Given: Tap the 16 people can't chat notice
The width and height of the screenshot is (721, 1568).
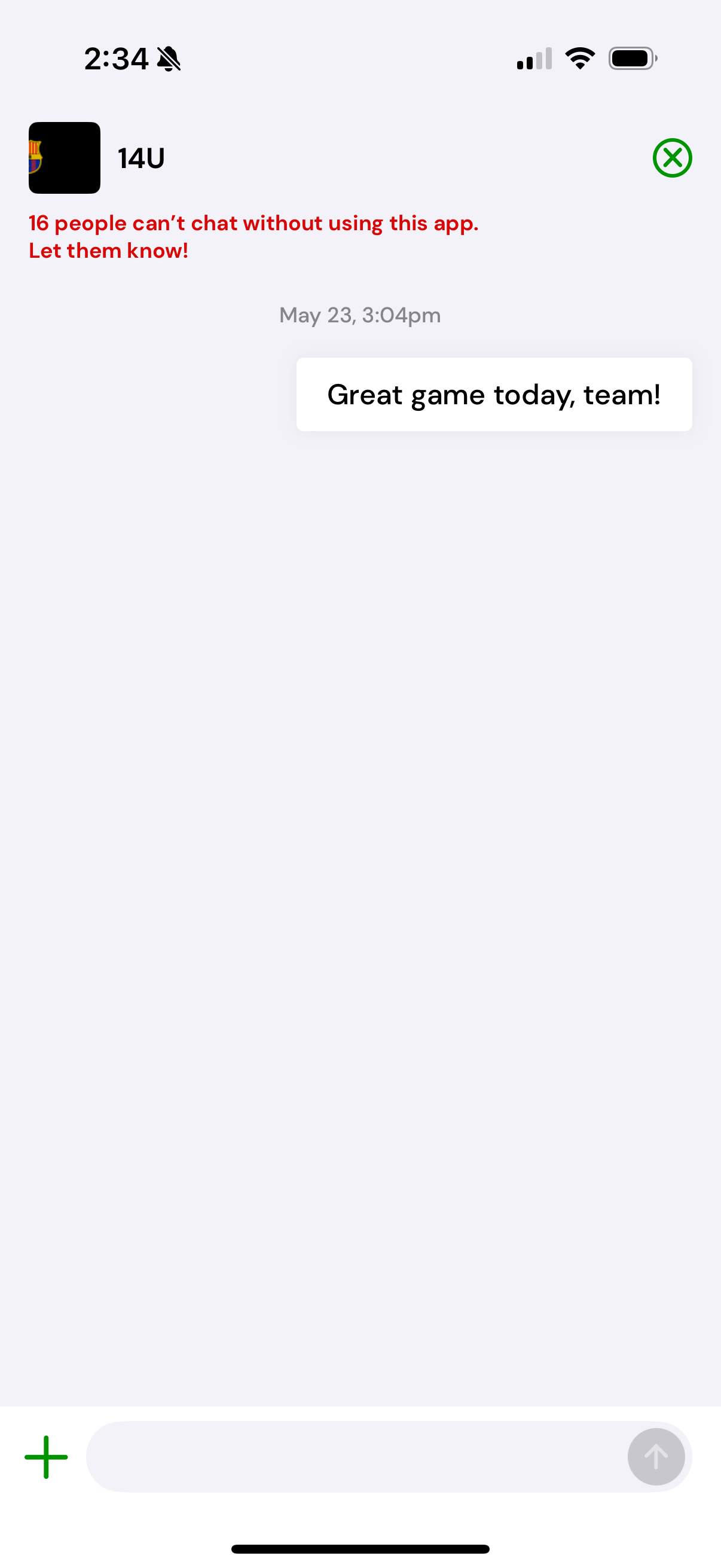Looking at the screenshot, I should tap(253, 237).
